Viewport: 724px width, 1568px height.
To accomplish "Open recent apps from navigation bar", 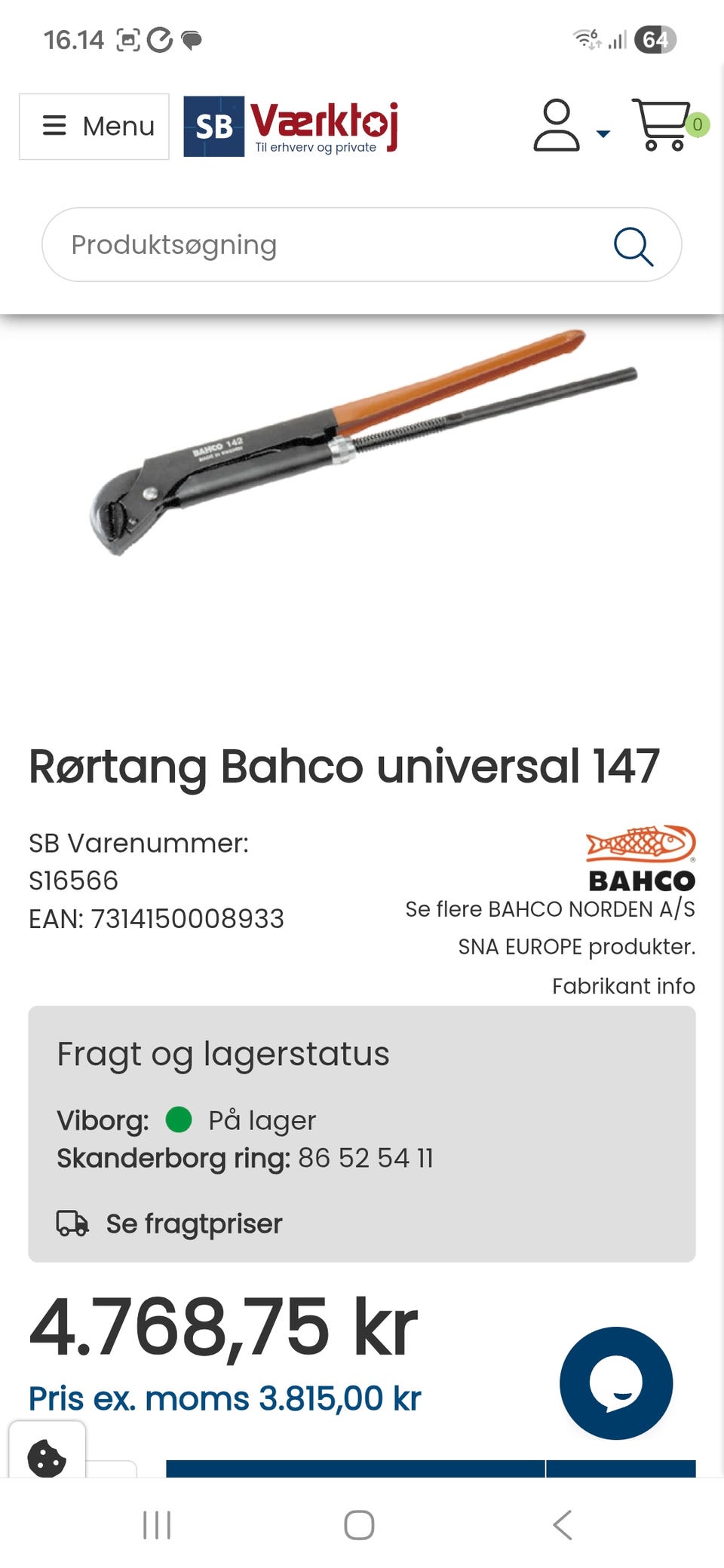I will [157, 1524].
